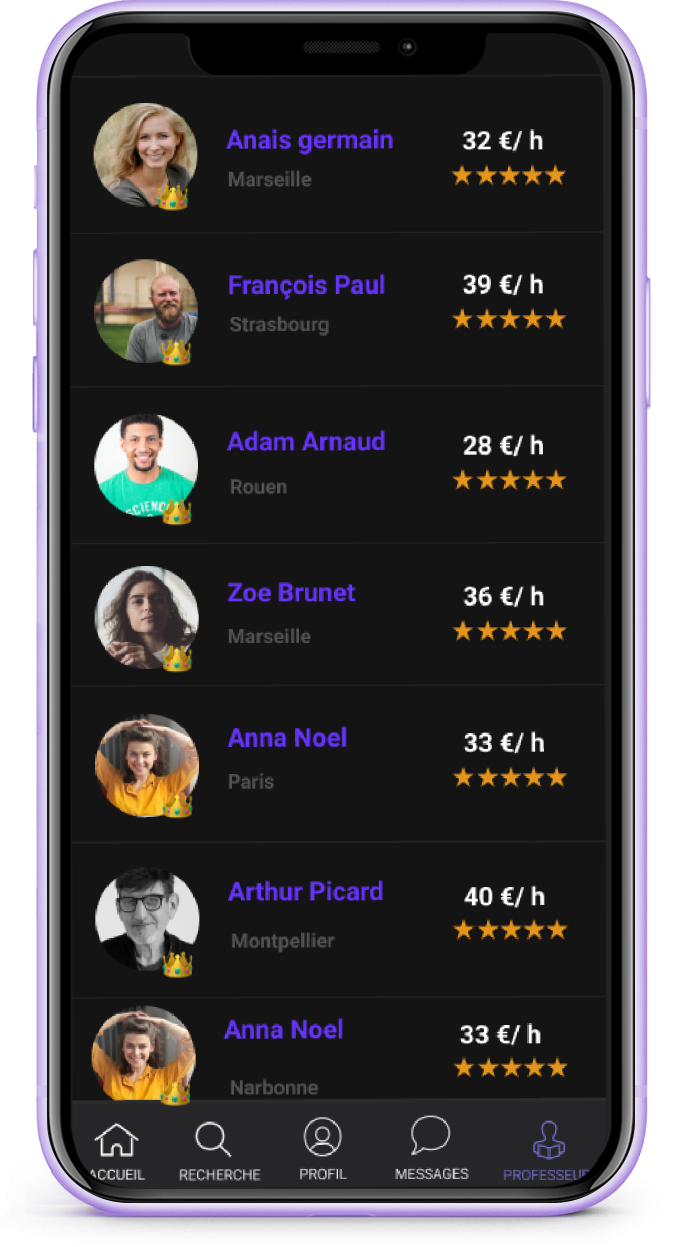Switch to the Messages tab
Image resolution: width=683 pixels, height=1247 pixels.
[431, 1151]
